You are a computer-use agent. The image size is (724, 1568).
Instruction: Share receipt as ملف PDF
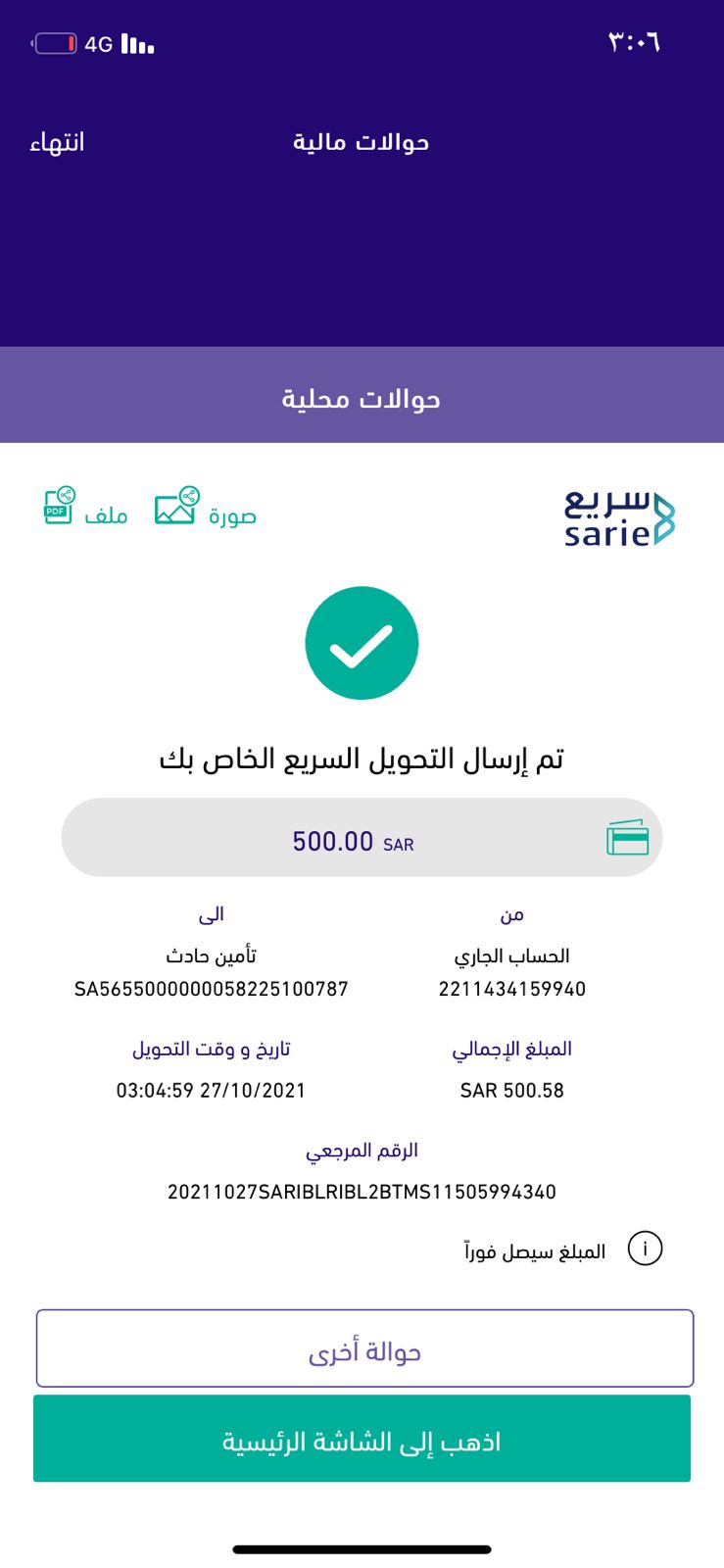[85, 509]
